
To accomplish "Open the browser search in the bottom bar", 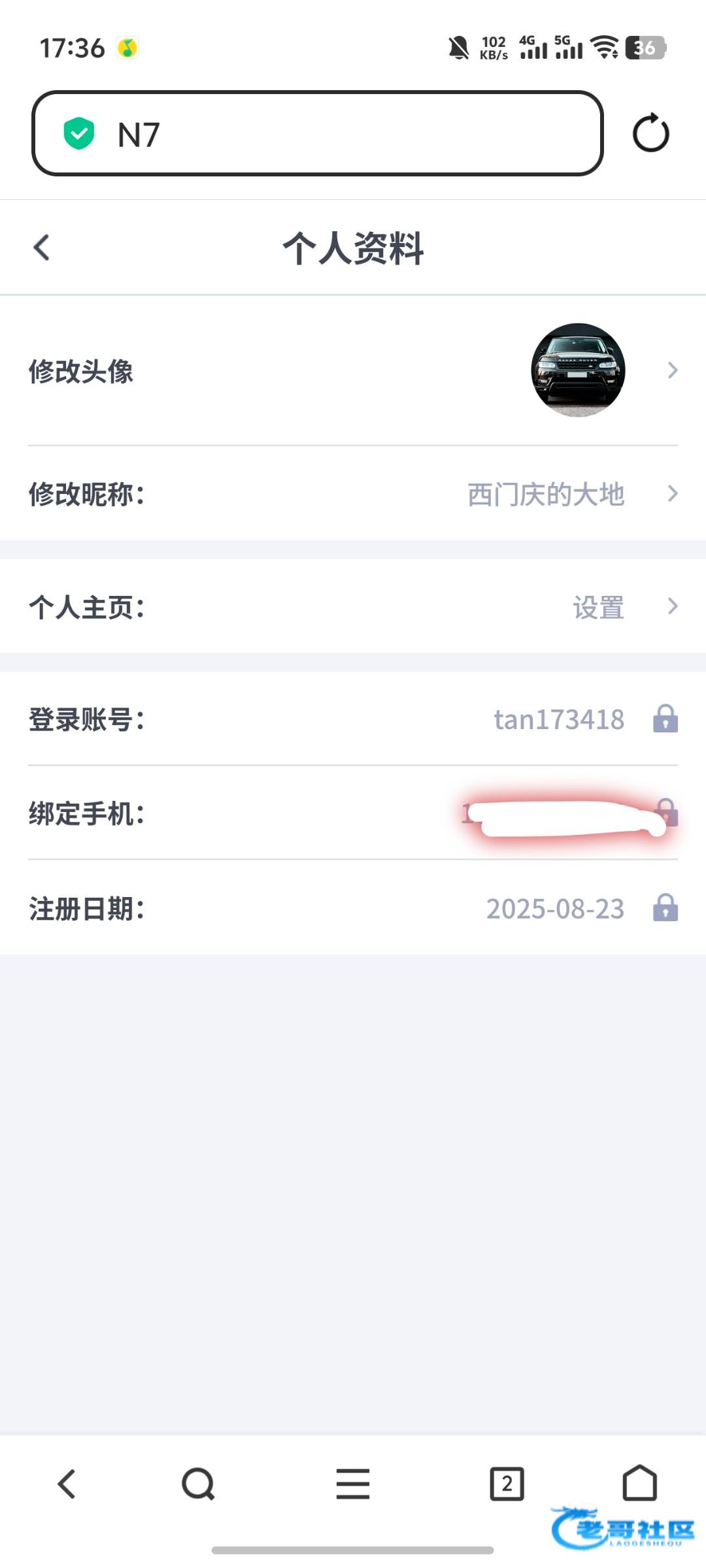I will [x=198, y=1484].
